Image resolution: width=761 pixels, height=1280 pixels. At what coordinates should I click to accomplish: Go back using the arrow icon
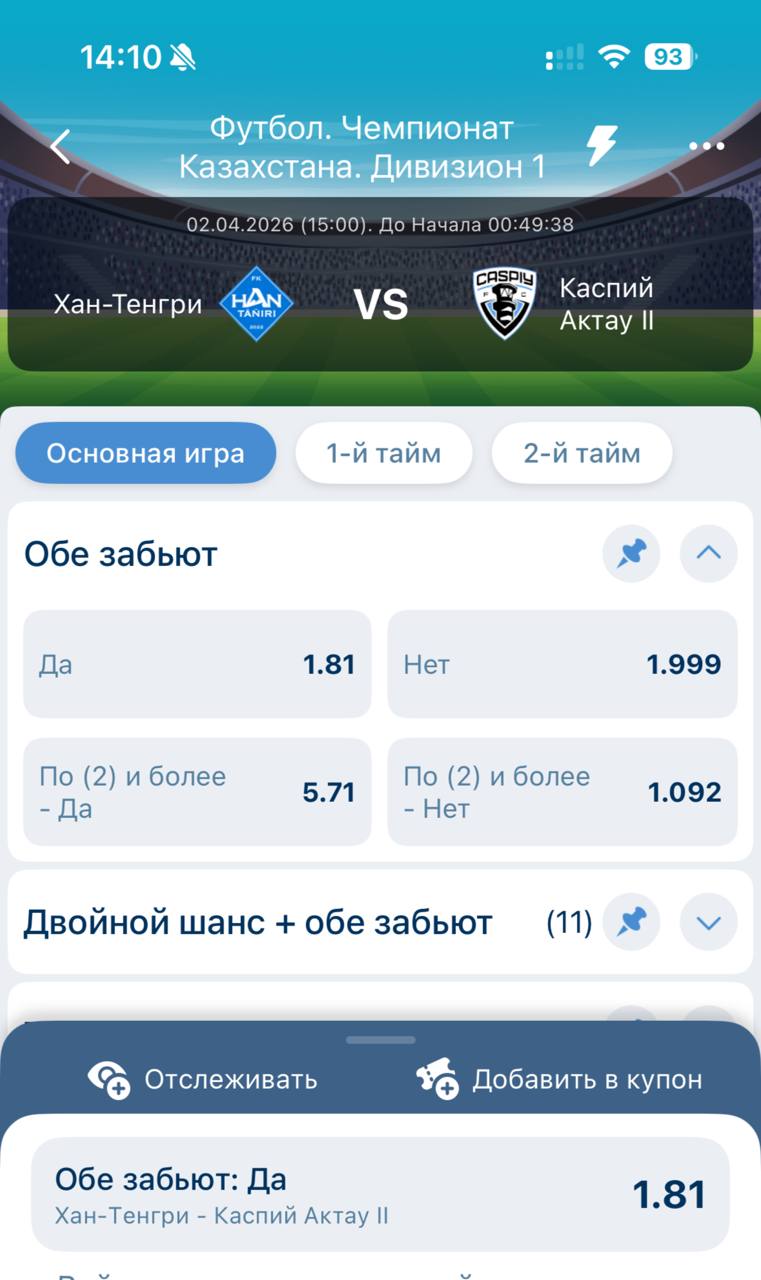click(61, 147)
